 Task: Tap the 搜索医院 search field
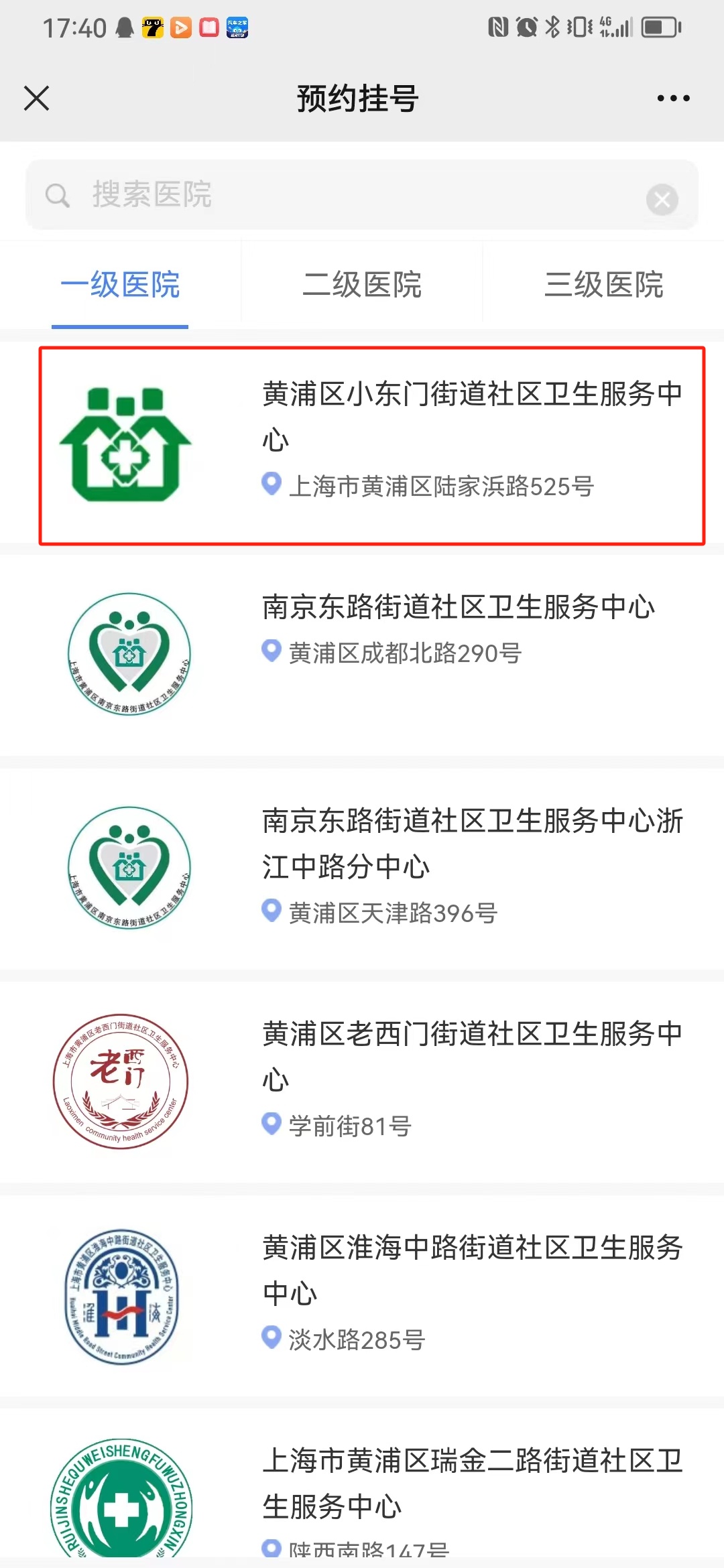[x=335, y=195]
